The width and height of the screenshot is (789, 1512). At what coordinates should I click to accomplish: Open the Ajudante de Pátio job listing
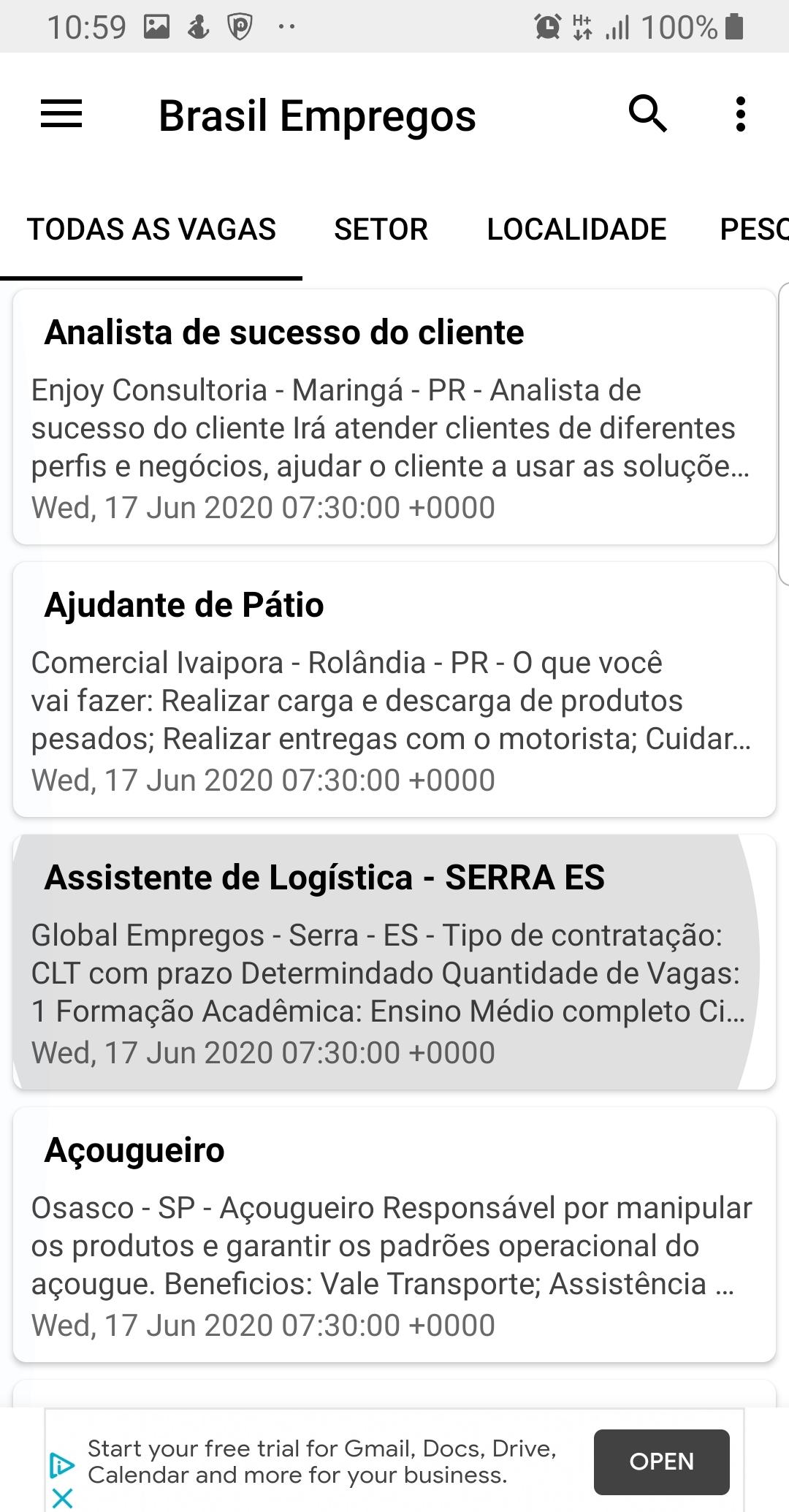click(394, 690)
